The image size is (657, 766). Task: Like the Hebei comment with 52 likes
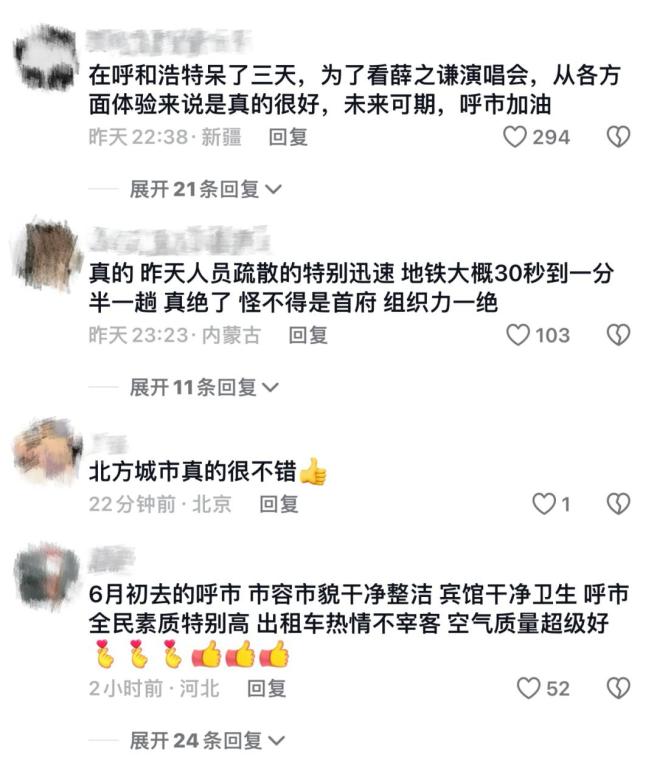point(527,688)
